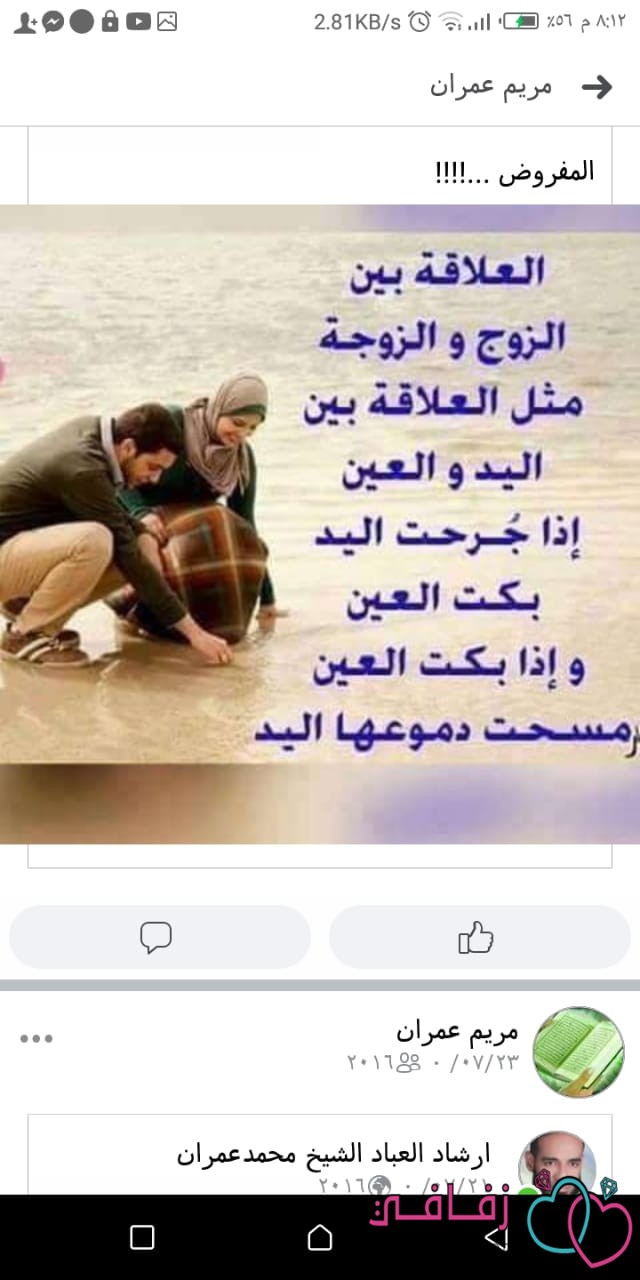Like the post with the couple image

[480, 937]
